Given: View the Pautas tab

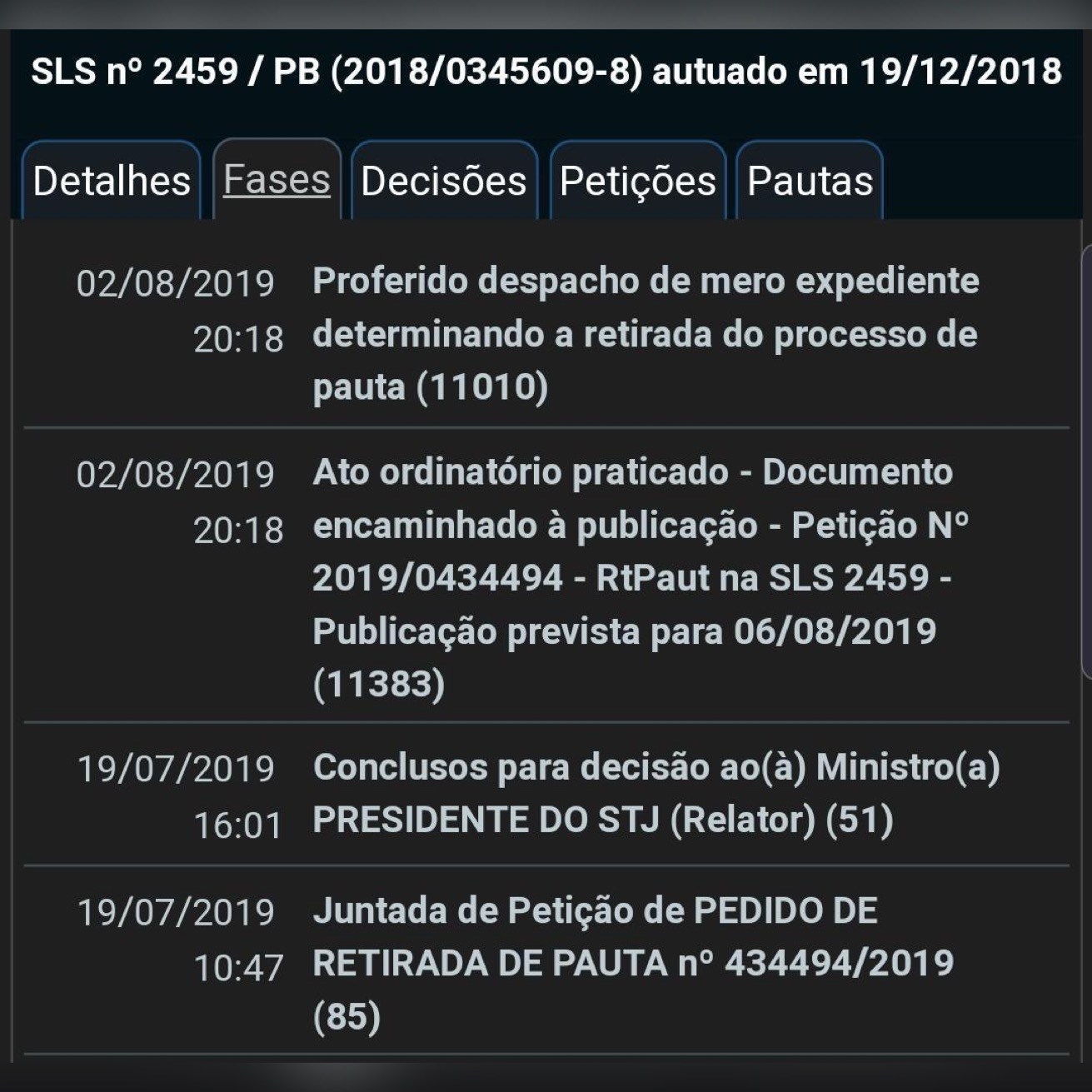Looking at the screenshot, I should (810, 181).
